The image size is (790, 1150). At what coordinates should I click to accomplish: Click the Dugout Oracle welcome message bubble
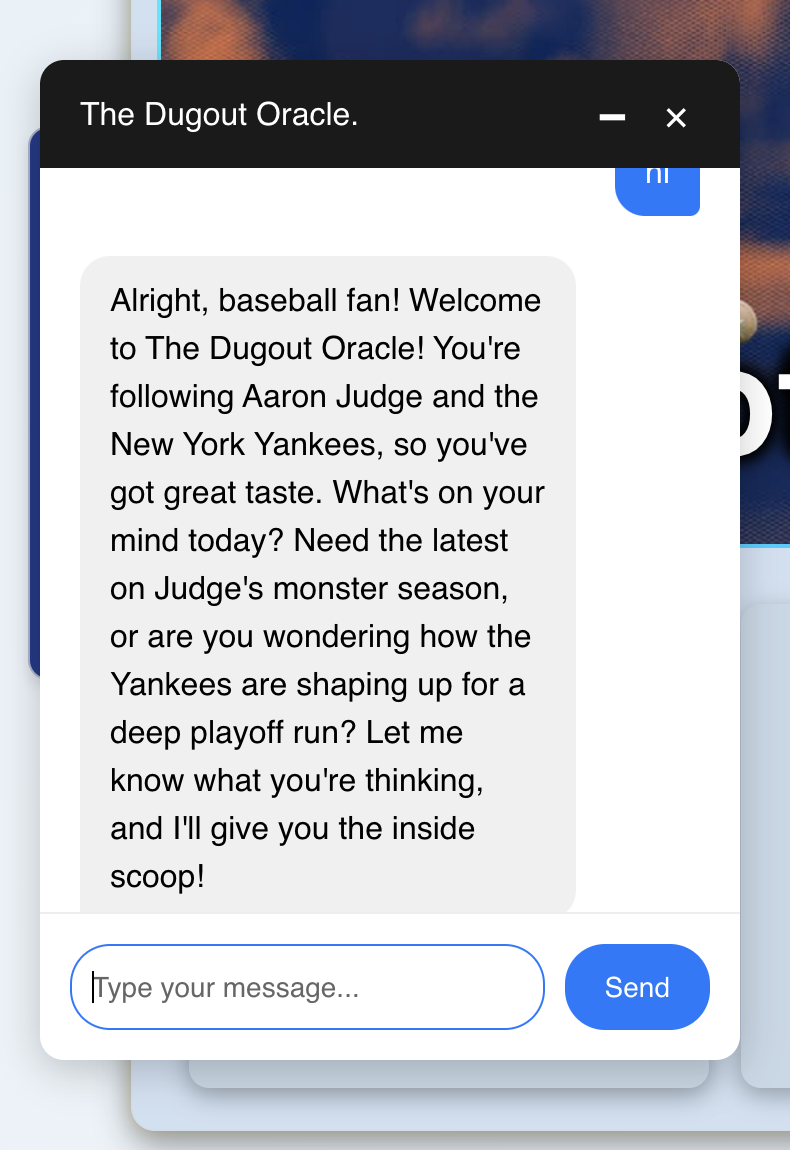pyautogui.click(x=328, y=585)
